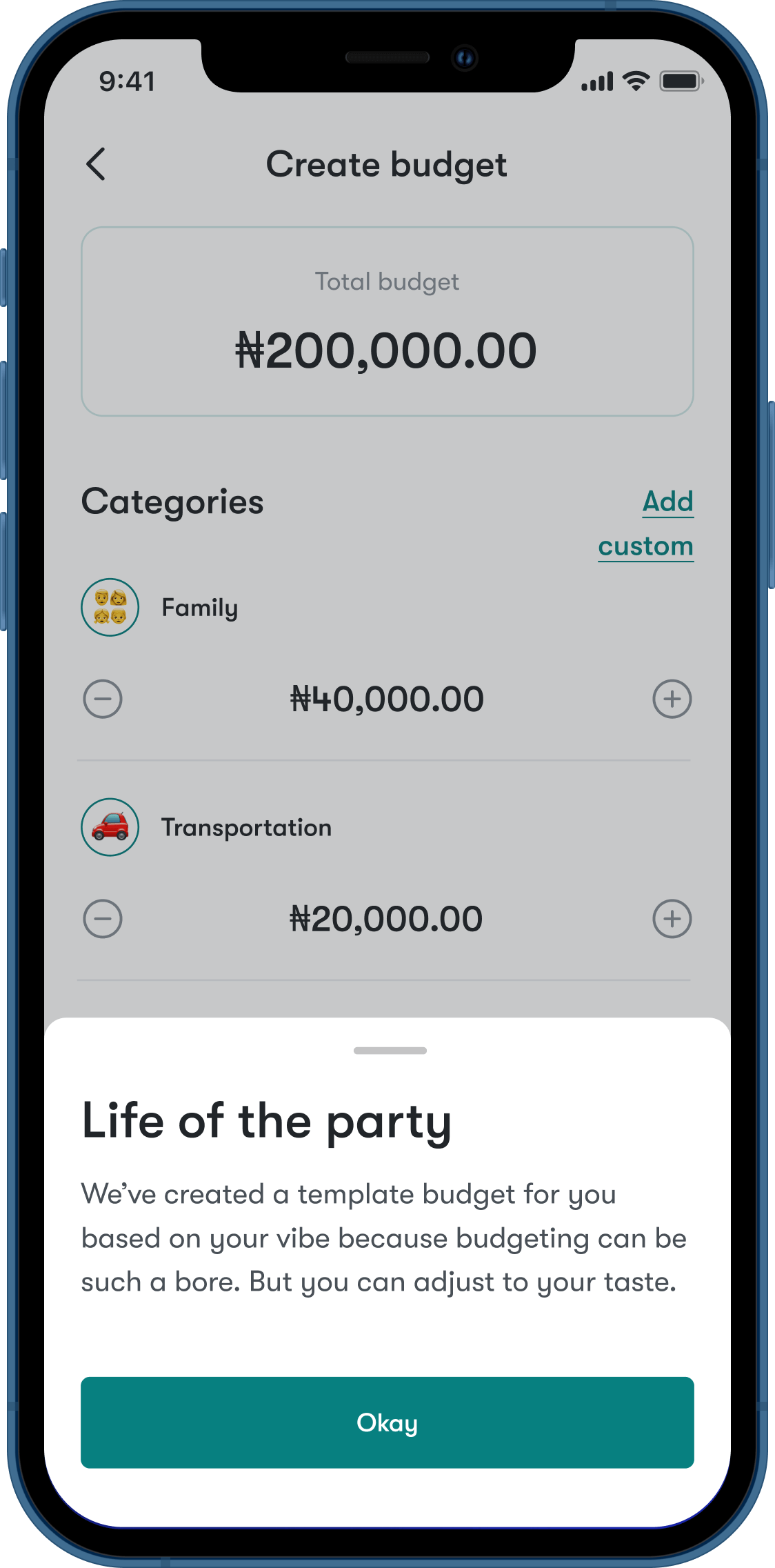Open the Add custom category link
This screenshot has width=775, height=1568.
646,524
